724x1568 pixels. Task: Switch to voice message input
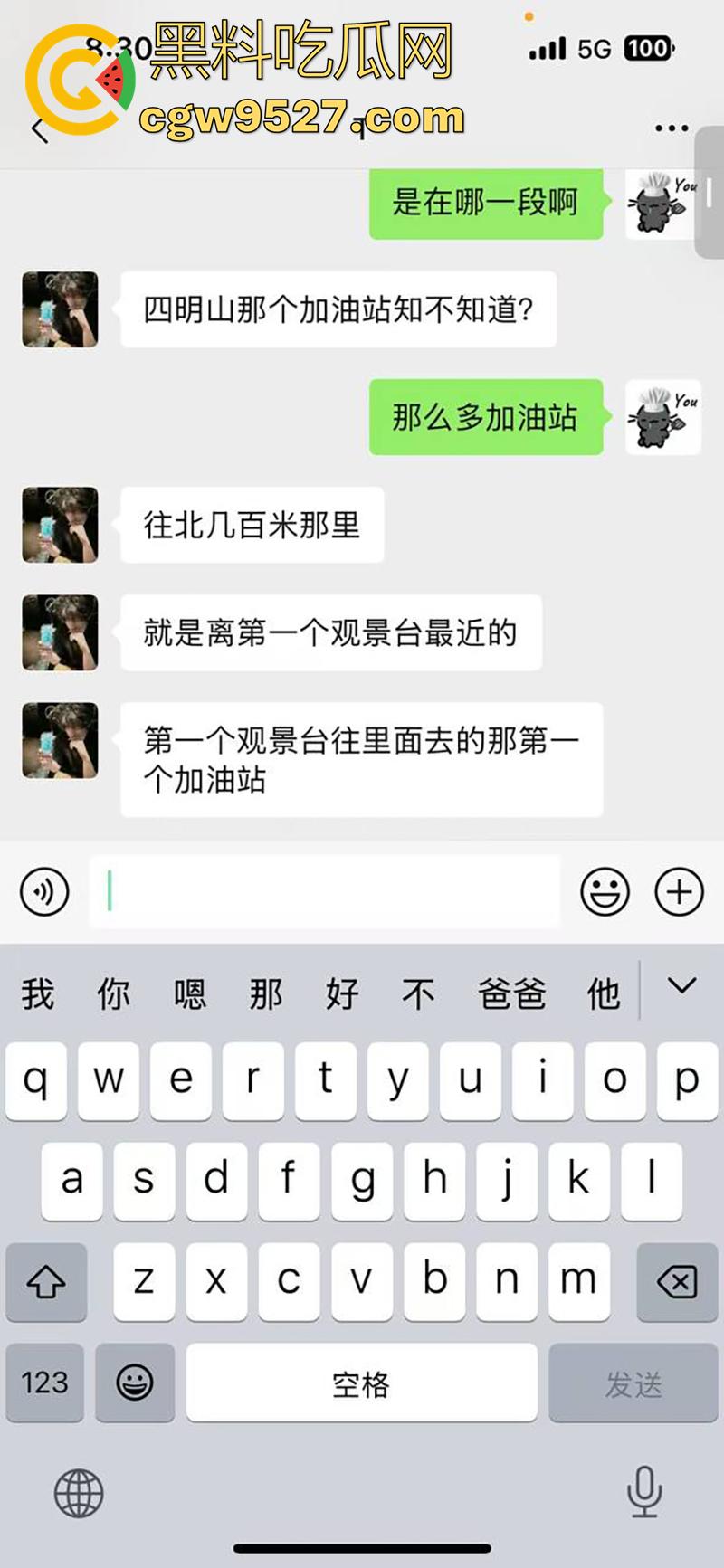coord(44,892)
